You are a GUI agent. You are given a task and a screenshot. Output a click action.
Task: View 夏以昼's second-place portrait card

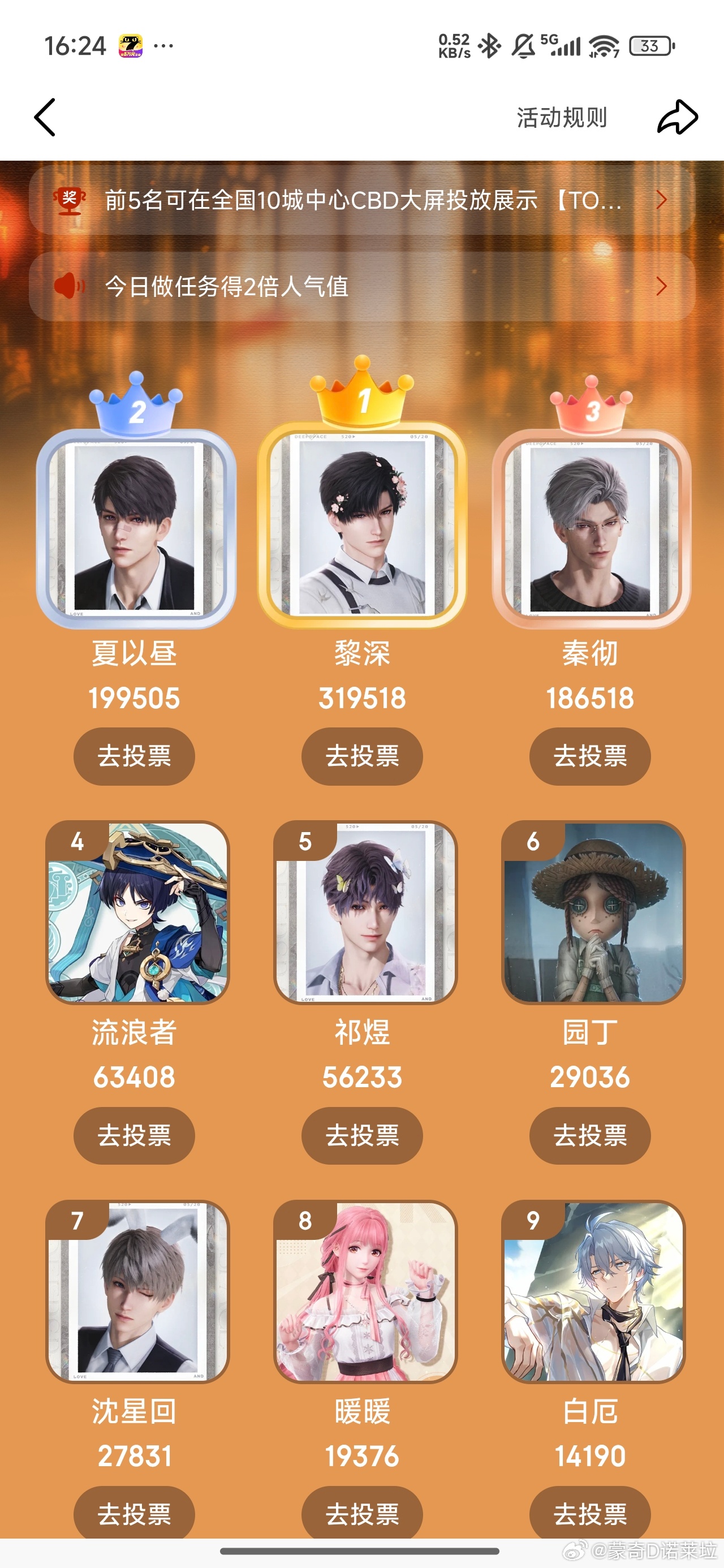[136, 528]
